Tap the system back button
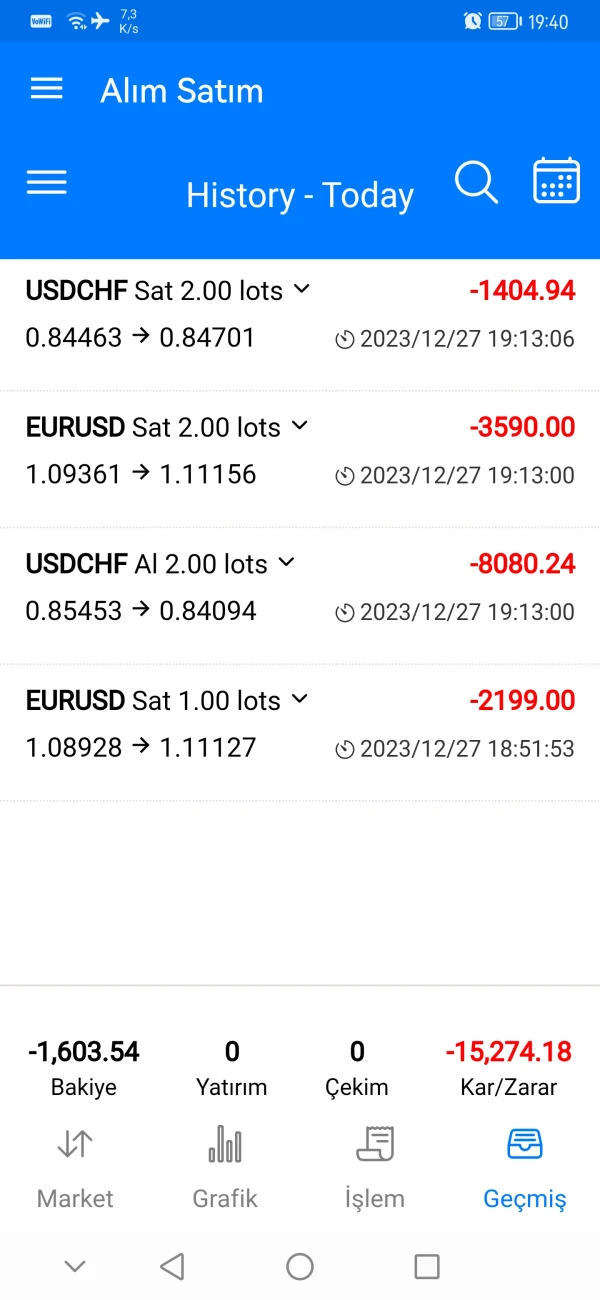 tap(172, 1267)
